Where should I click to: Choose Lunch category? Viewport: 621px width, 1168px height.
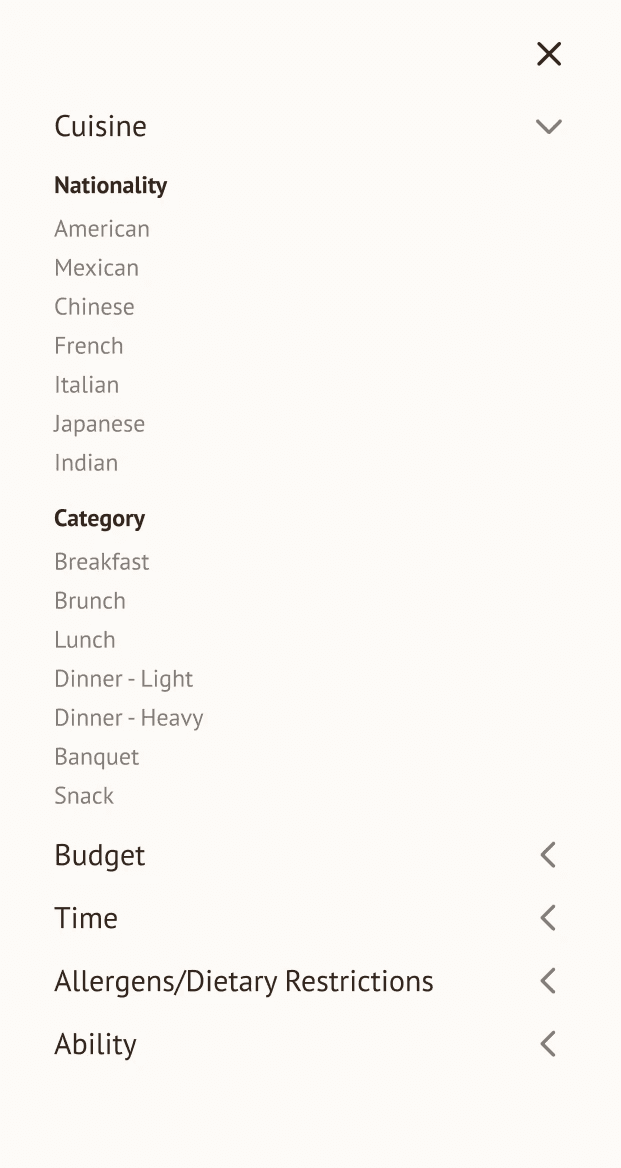click(85, 640)
